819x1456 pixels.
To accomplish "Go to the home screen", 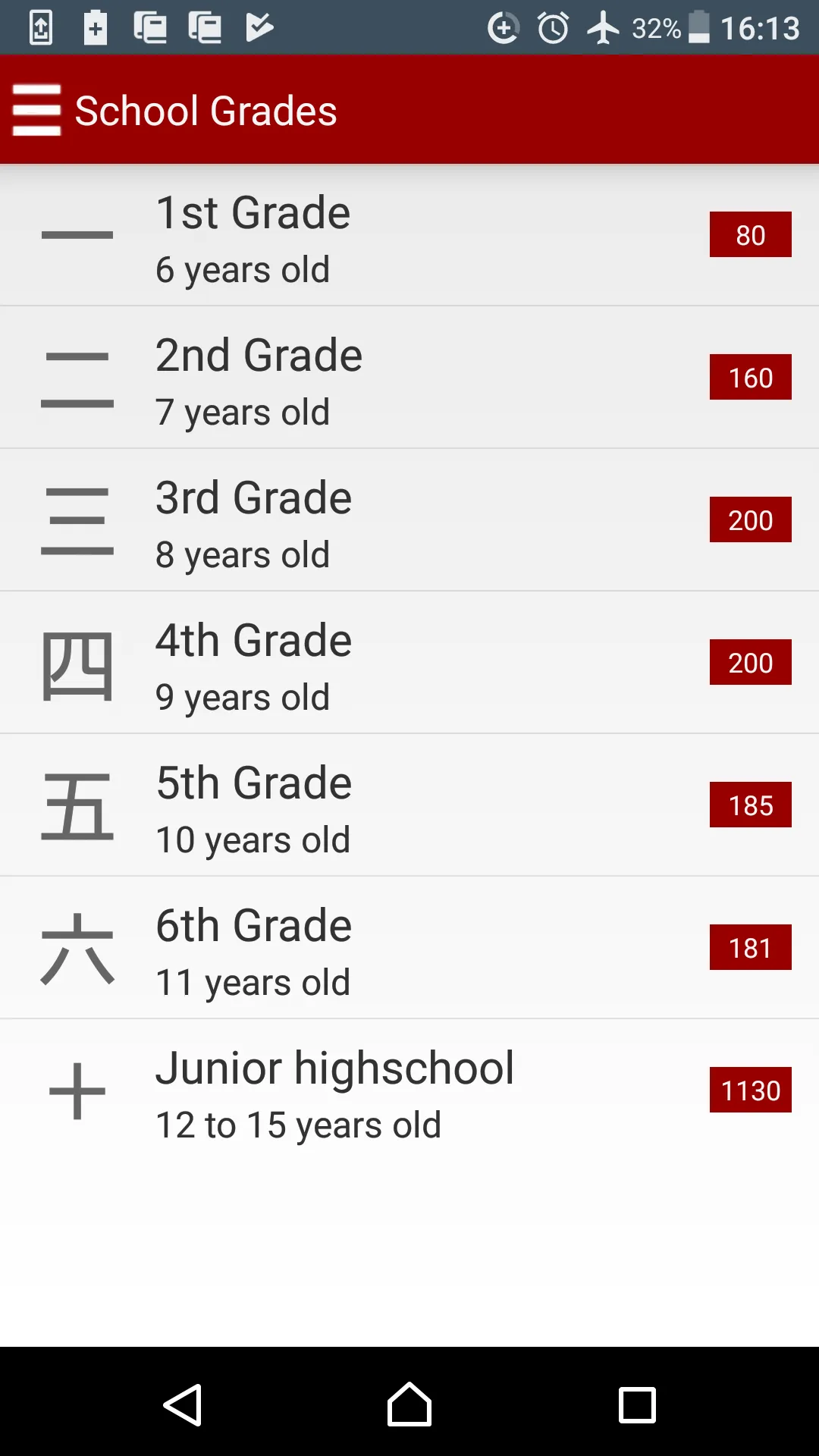I will coord(409,1404).
